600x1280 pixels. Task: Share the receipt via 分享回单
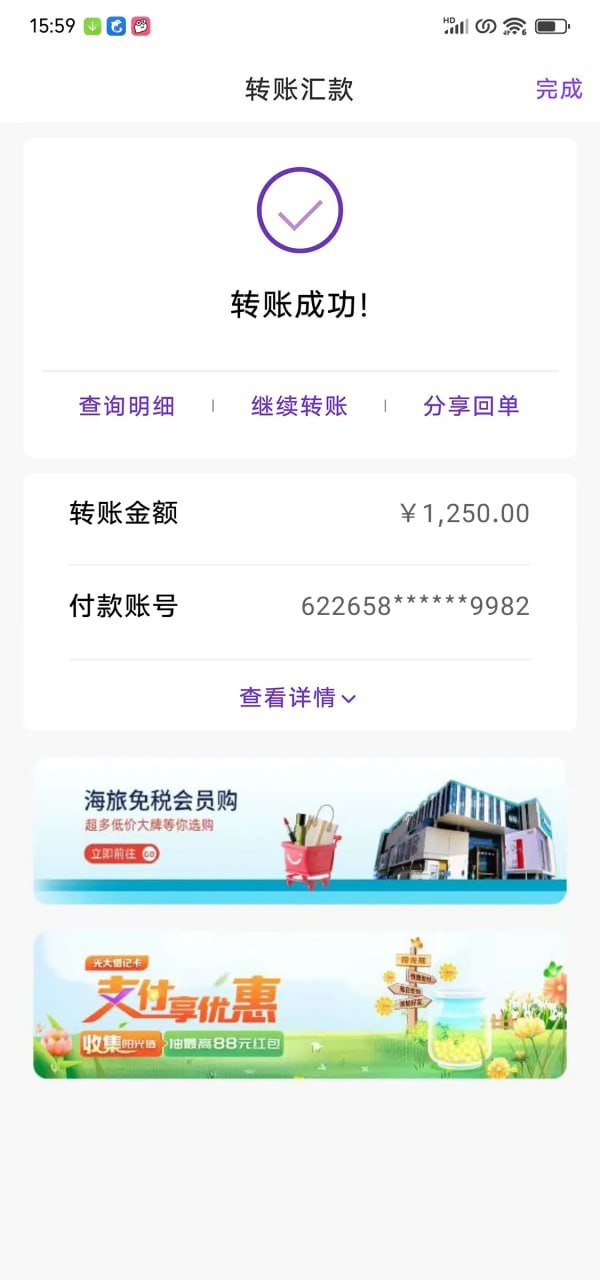471,406
